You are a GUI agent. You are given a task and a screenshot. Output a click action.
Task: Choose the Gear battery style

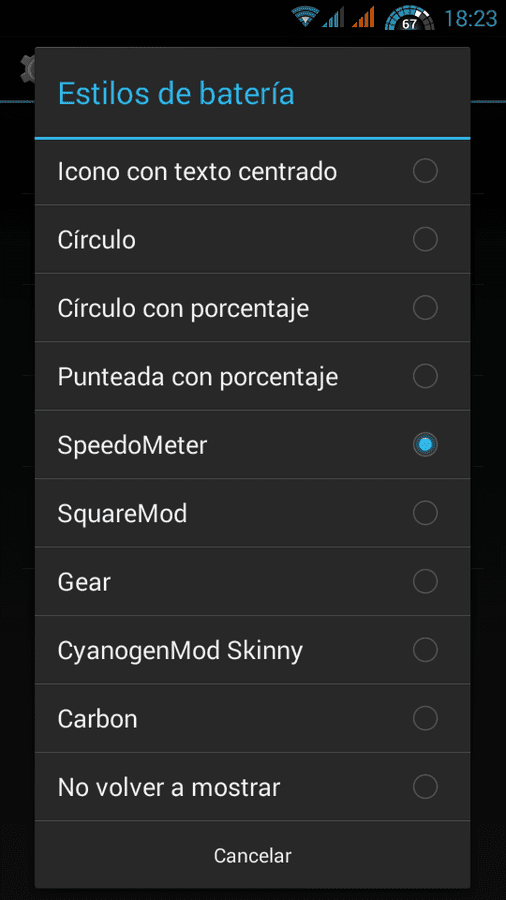click(252, 581)
